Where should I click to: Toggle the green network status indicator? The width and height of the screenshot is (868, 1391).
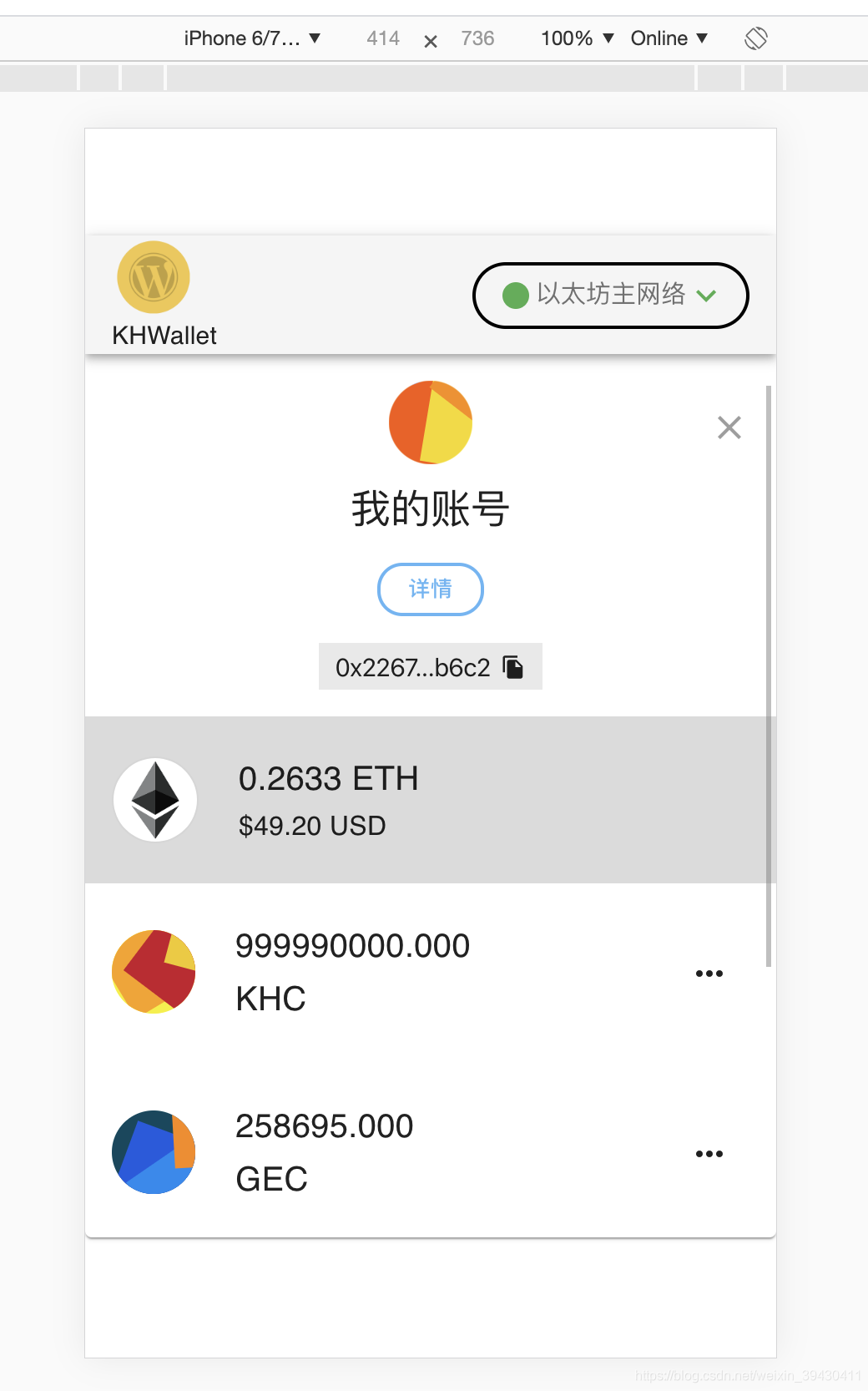point(515,295)
